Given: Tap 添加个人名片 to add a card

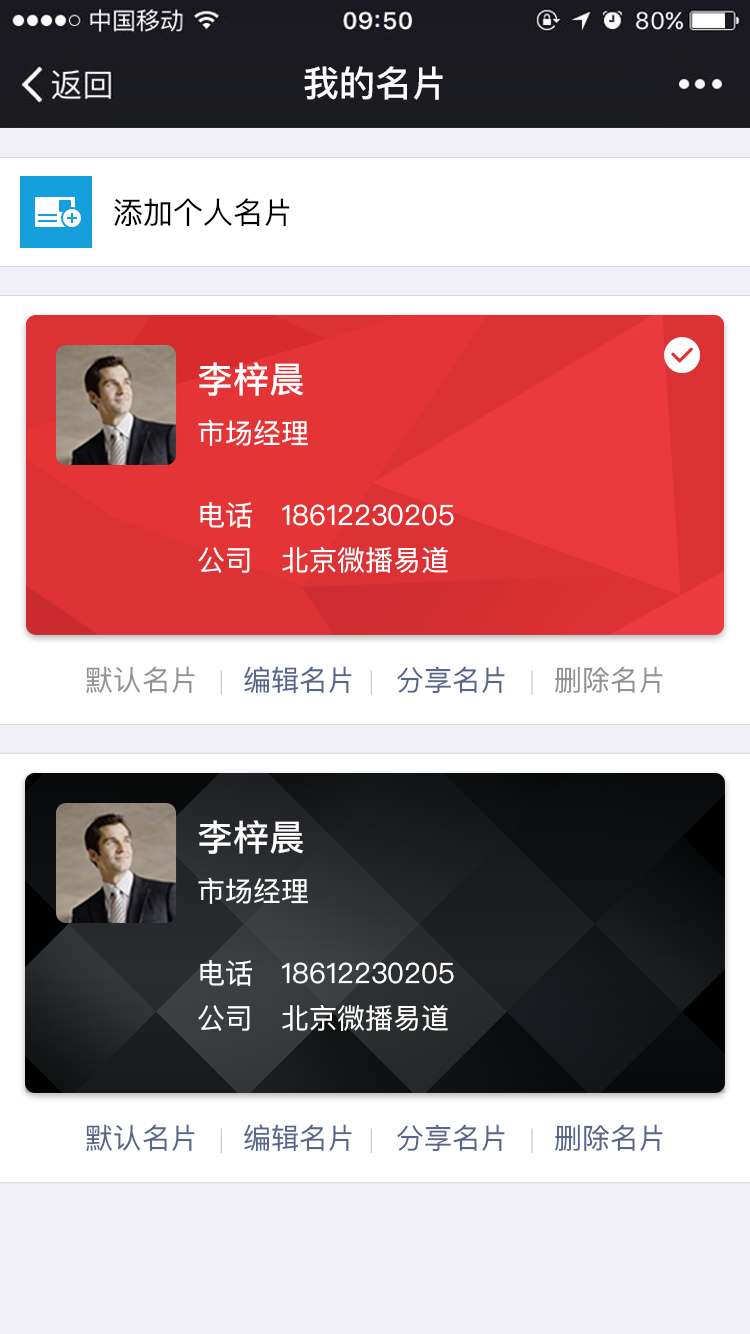Looking at the screenshot, I should point(200,212).
